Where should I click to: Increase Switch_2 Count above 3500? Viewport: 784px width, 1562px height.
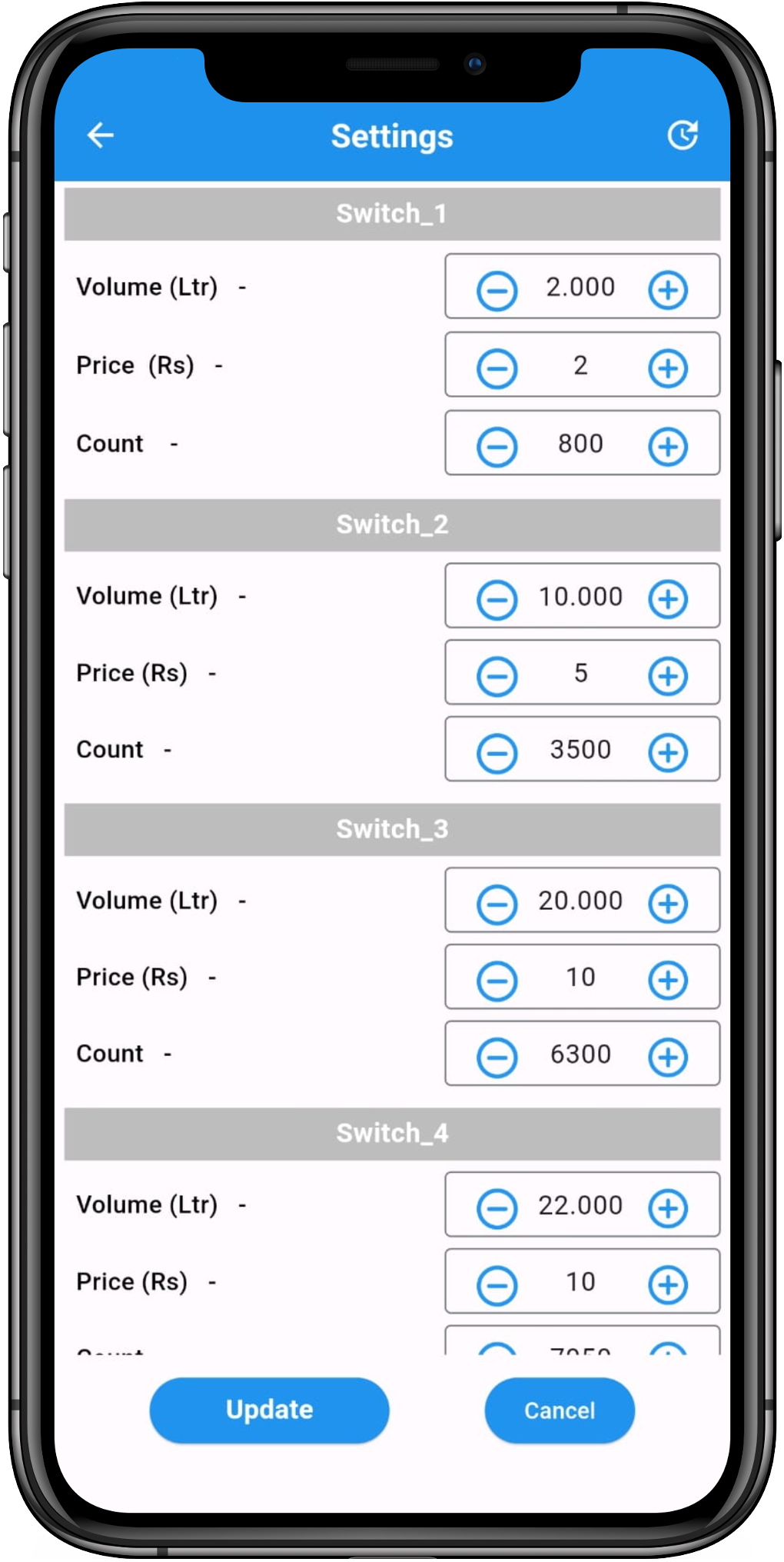(668, 753)
